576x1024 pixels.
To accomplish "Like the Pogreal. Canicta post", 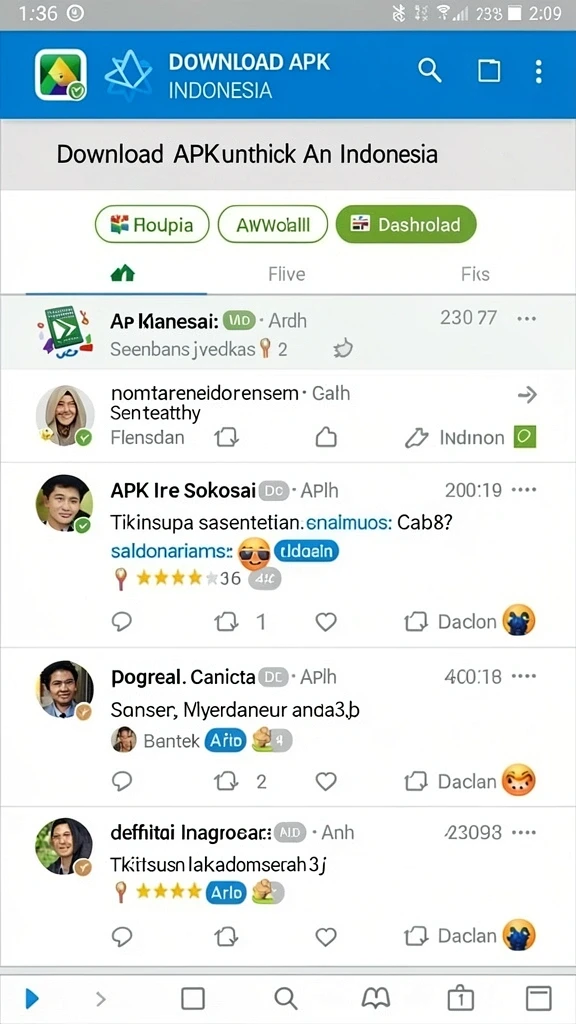I will point(326,780).
